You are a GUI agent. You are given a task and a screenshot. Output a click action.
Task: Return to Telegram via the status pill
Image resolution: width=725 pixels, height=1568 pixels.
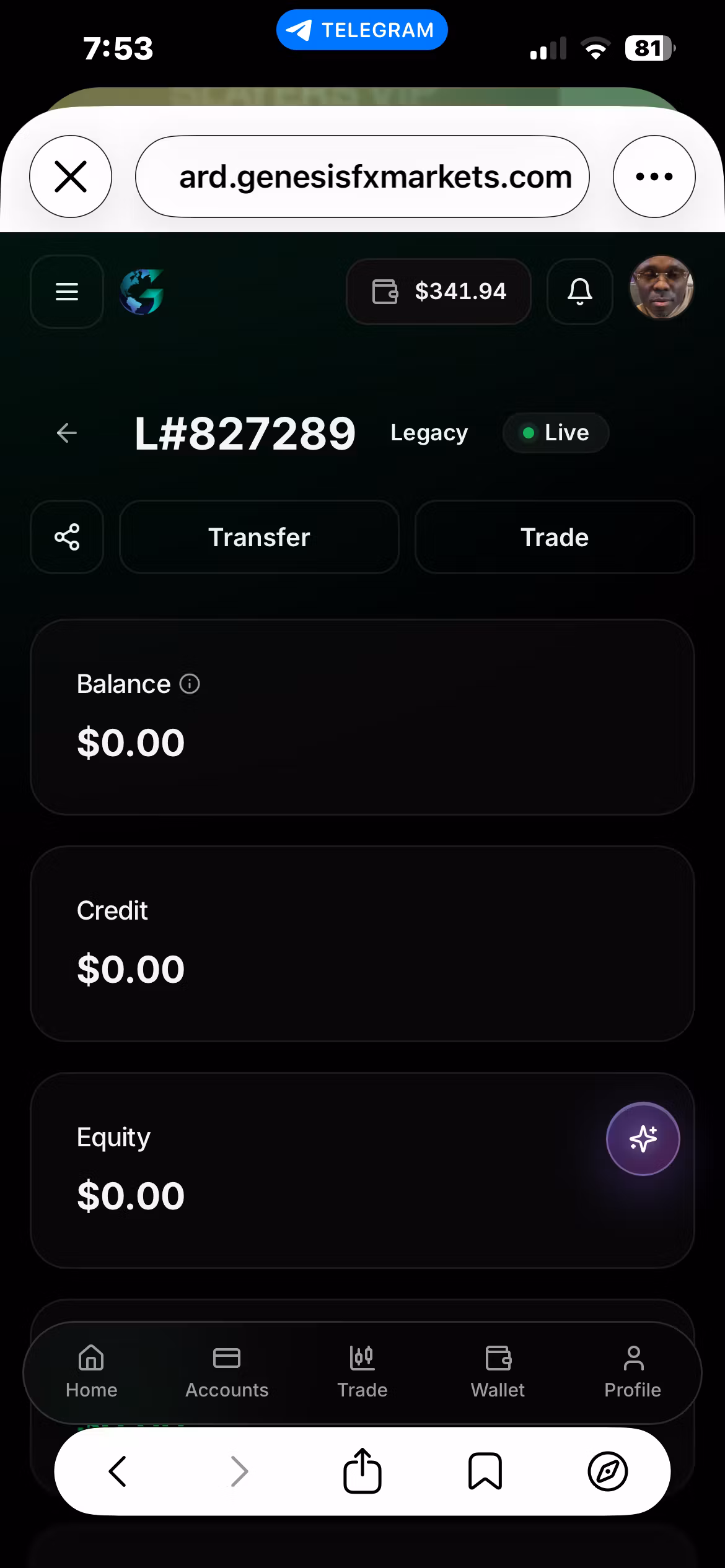362,30
